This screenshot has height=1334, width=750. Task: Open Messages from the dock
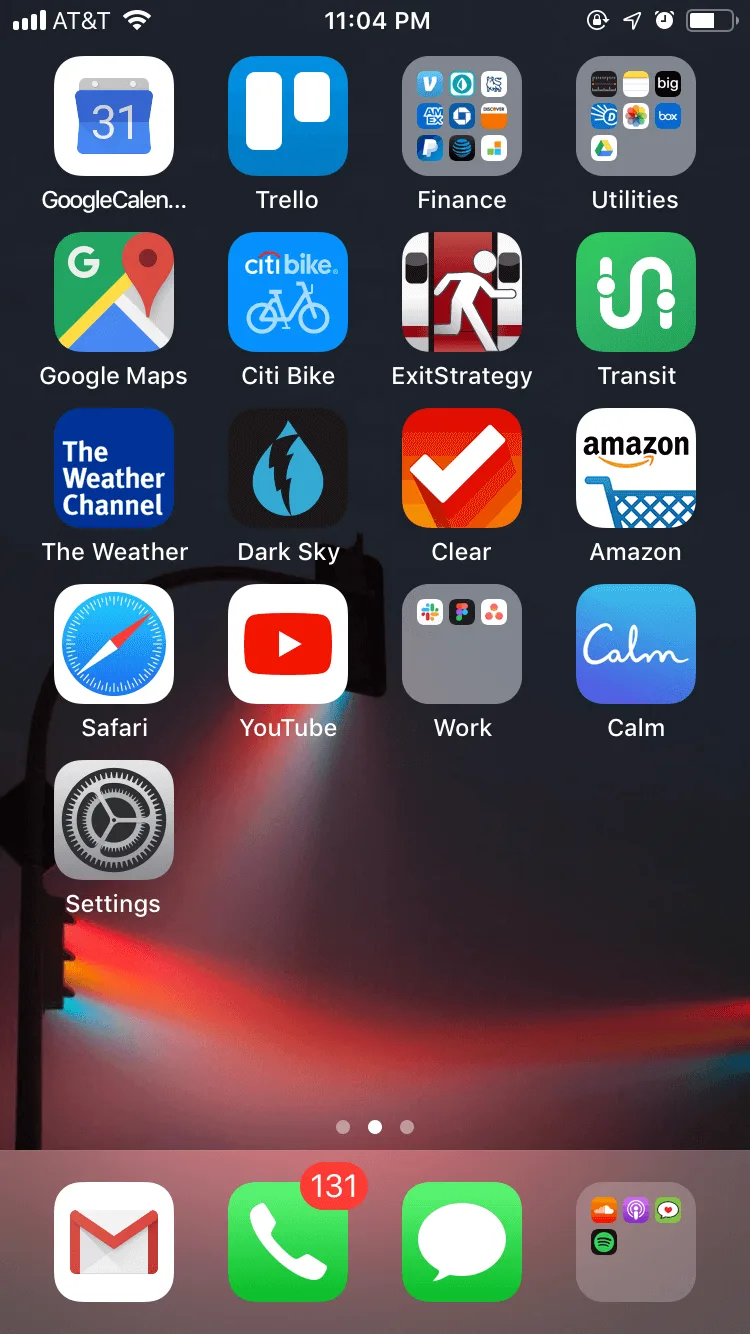(x=462, y=1242)
